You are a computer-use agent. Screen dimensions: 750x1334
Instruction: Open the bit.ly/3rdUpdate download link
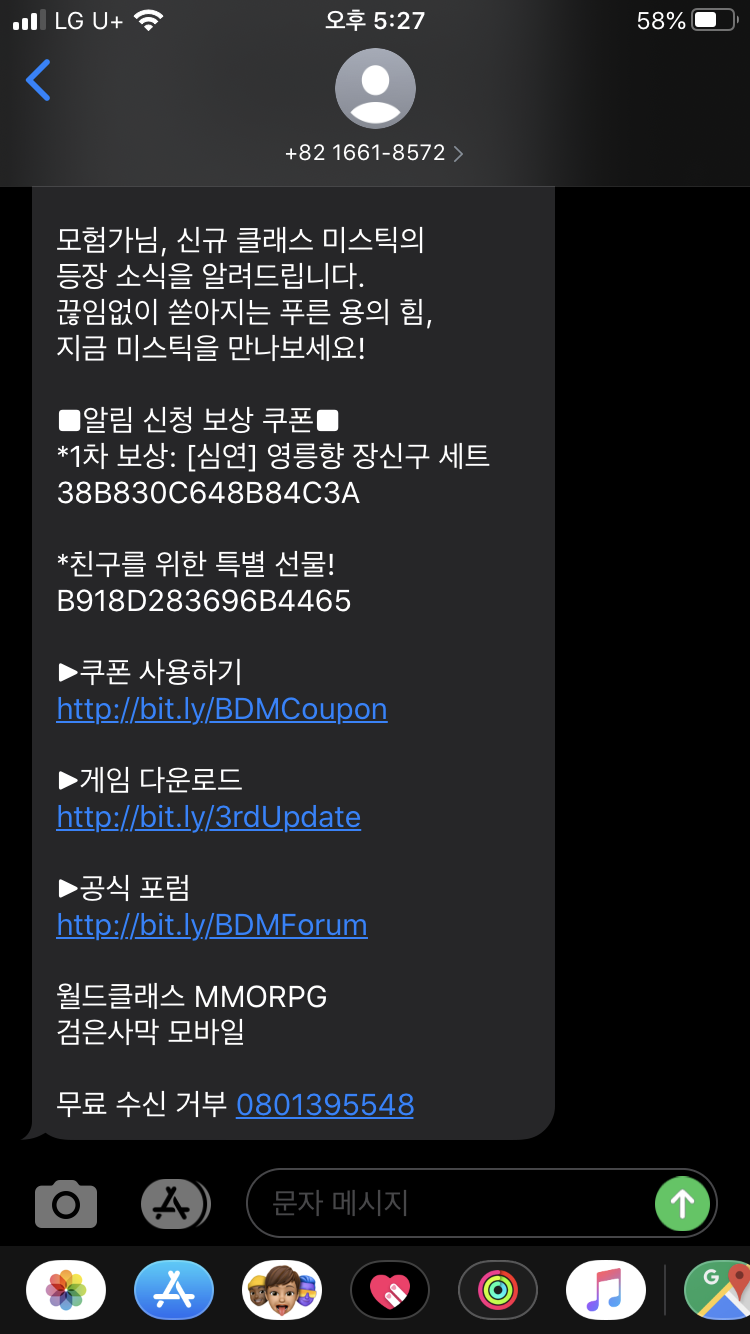click(x=208, y=817)
